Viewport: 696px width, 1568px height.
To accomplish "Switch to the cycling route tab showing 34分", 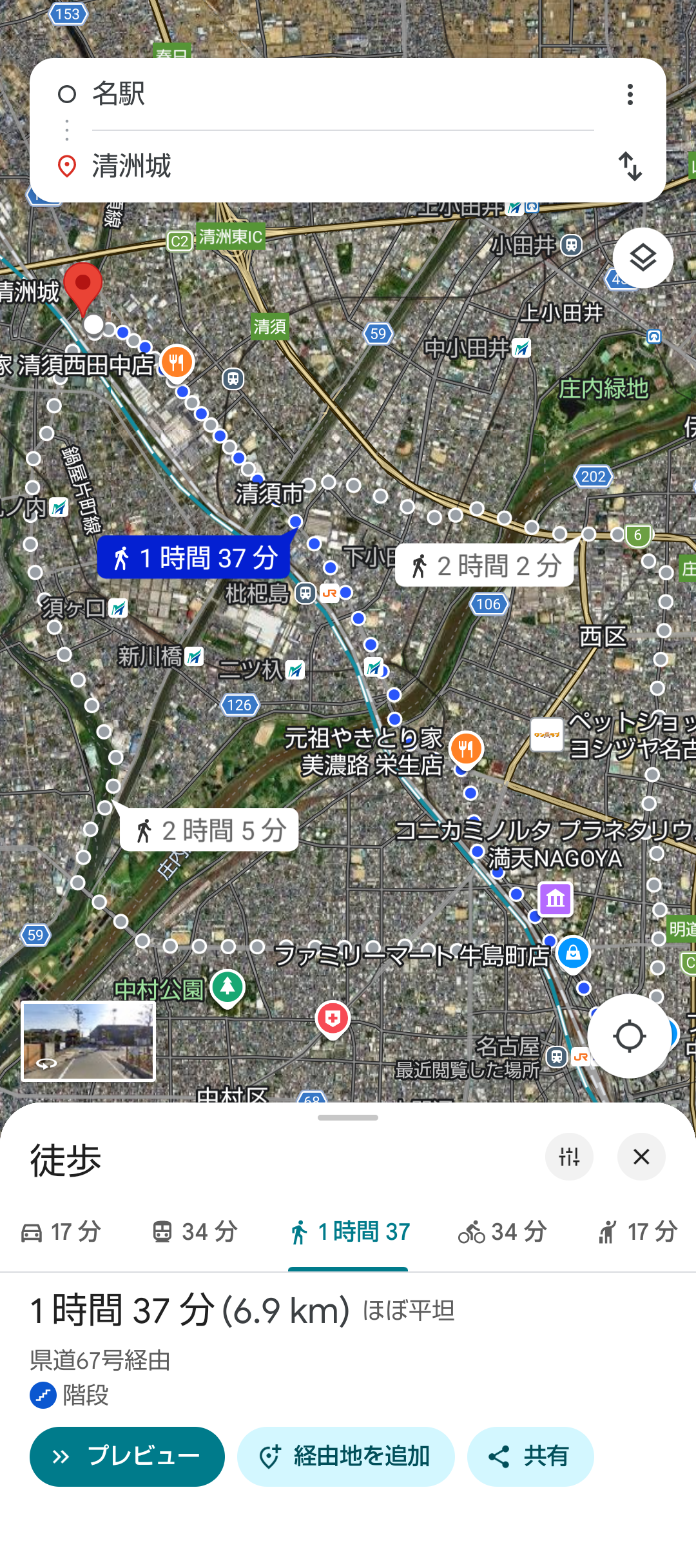I will [x=503, y=1232].
